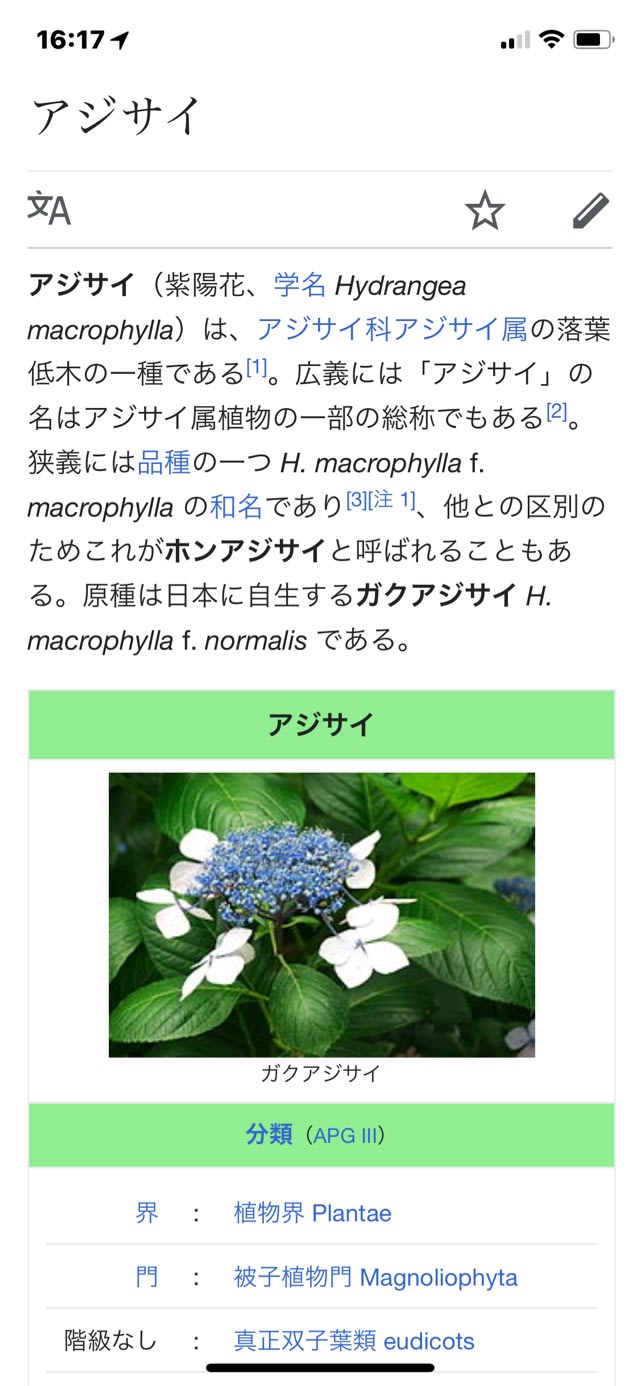Open the 界 link
The image size is (640, 1386).
point(147,1213)
